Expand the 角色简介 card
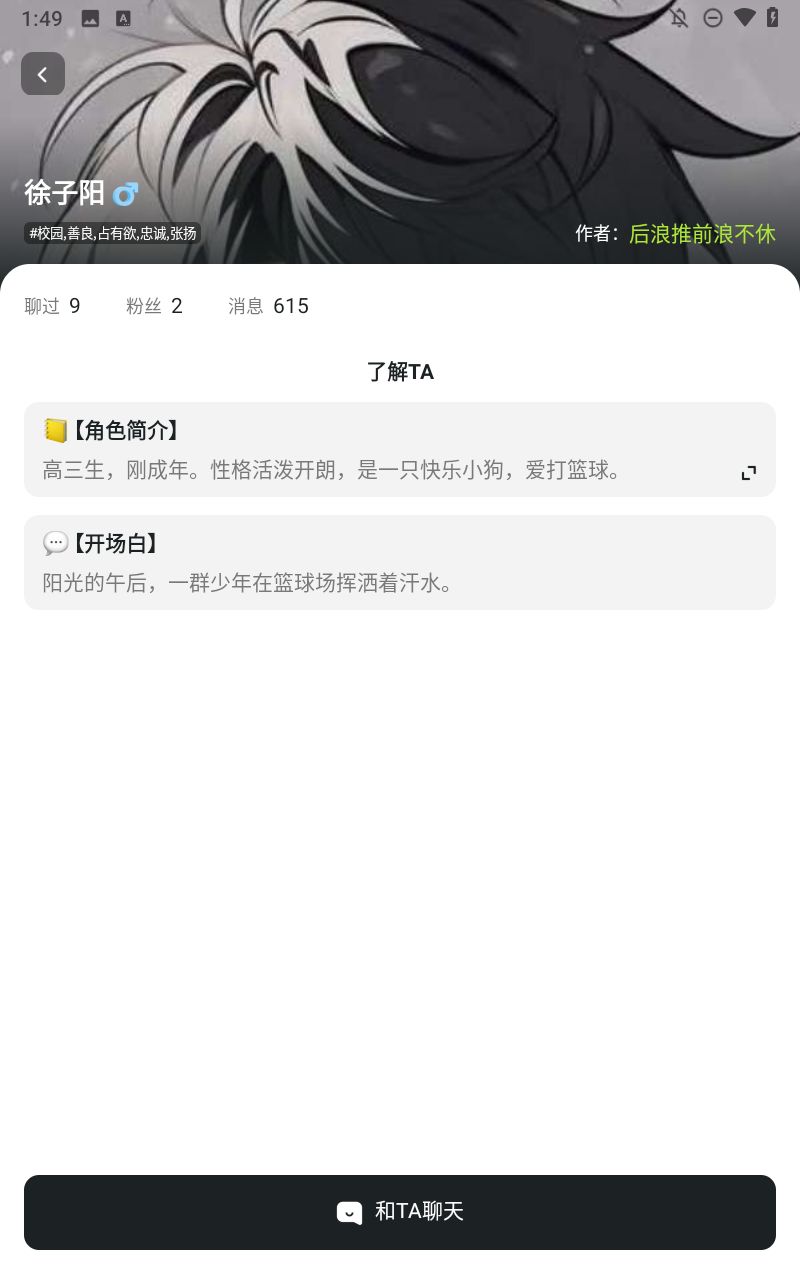The height and width of the screenshot is (1280, 800). click(x=748, y=472)
